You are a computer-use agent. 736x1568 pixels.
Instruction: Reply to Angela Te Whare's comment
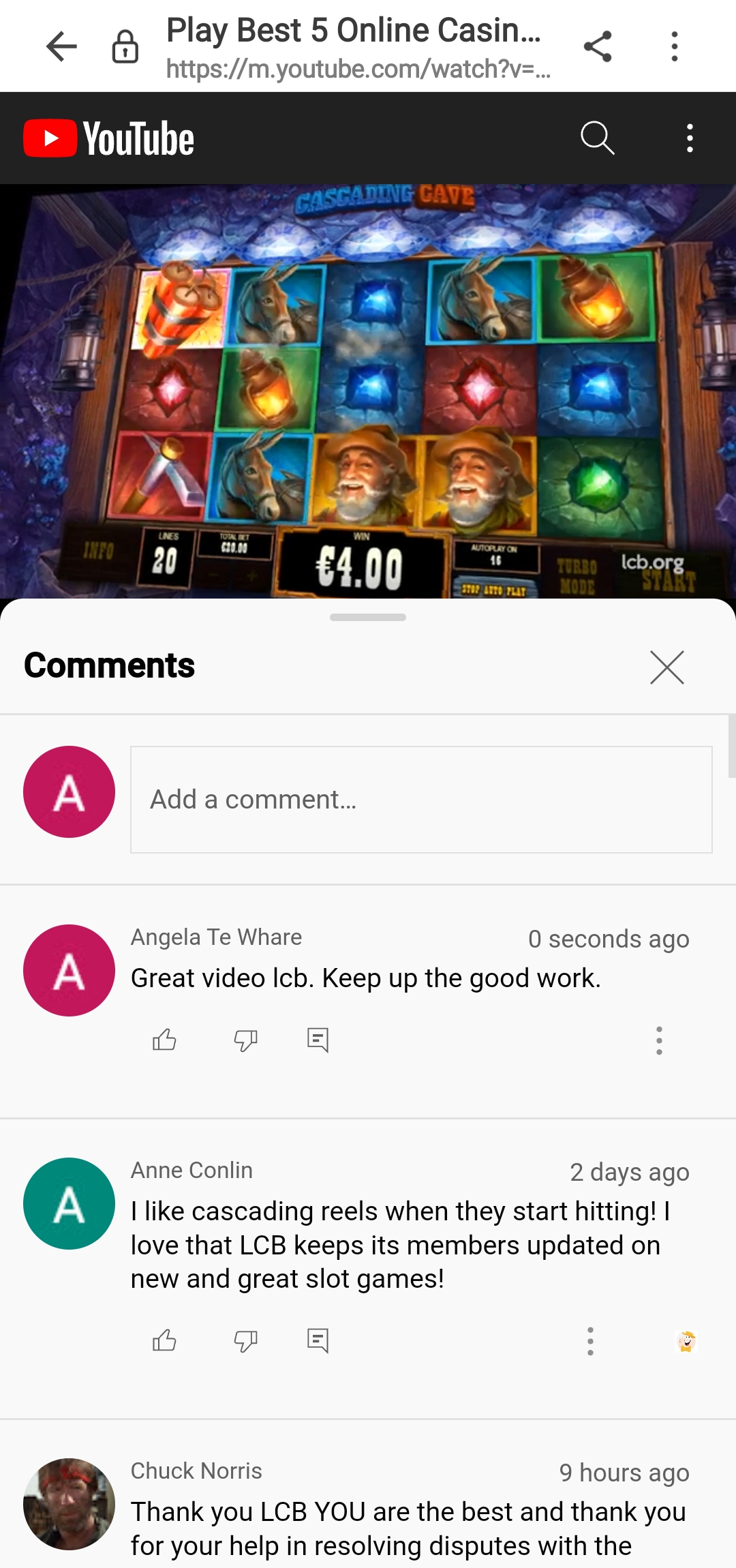click(x=318, y=1040)
